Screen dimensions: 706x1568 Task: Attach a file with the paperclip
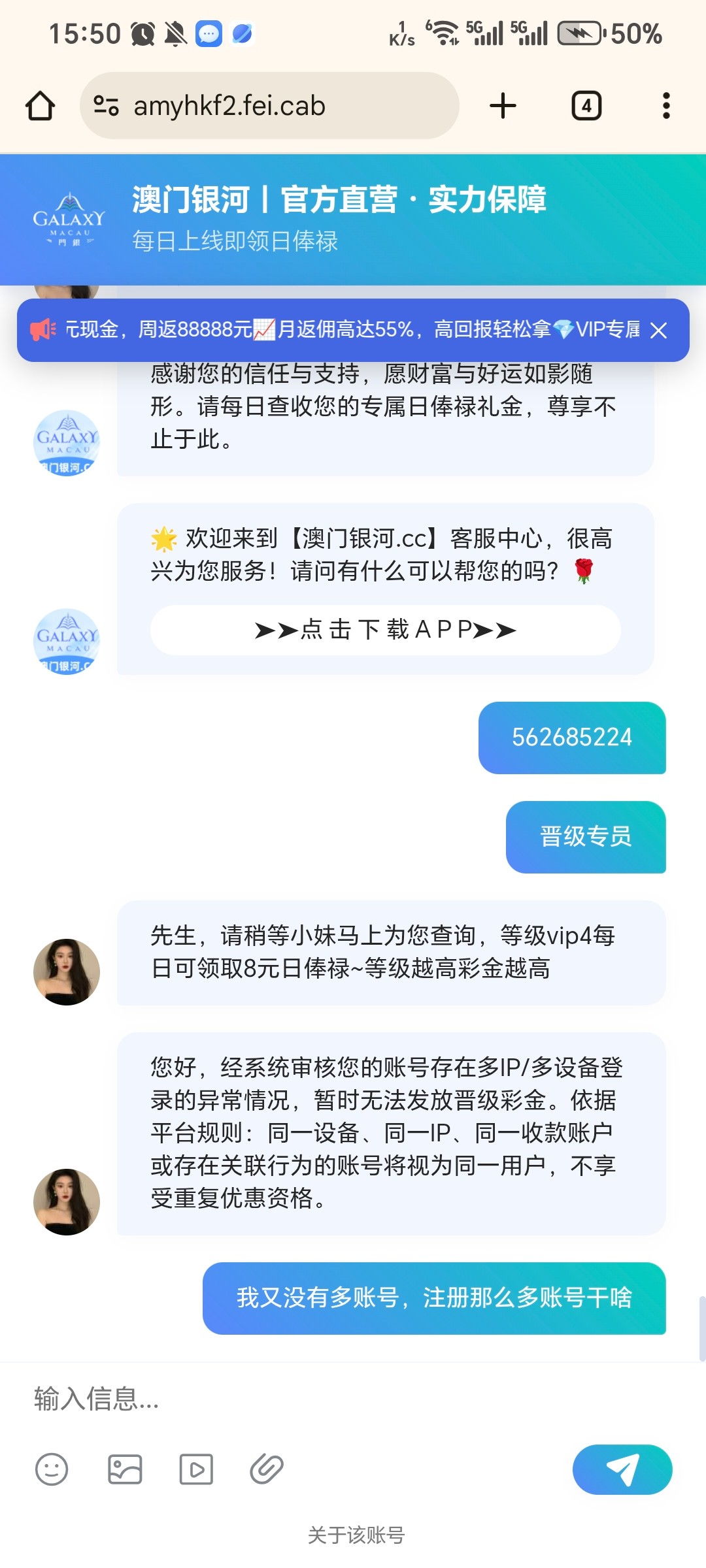point(267,1469)
